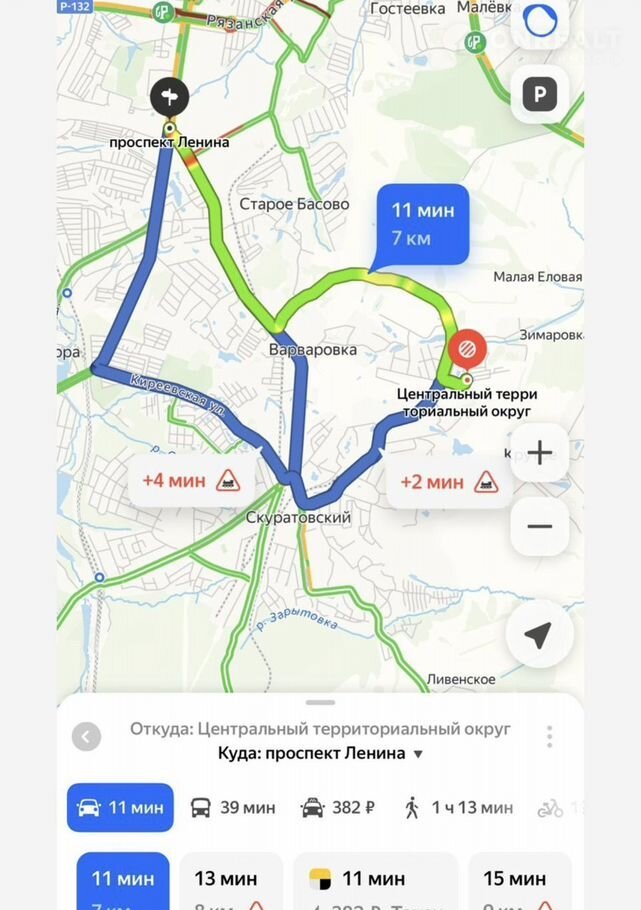
Task: Center map on my location
Action: click(540, 635)
